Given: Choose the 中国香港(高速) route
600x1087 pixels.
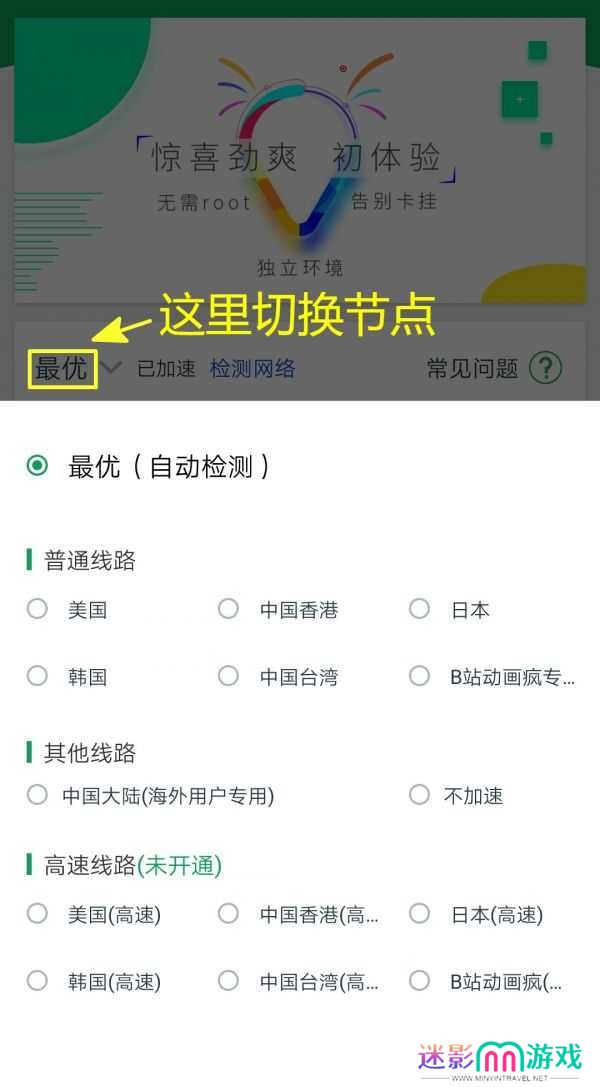Looking at the screenshot, I should (298, 914).
